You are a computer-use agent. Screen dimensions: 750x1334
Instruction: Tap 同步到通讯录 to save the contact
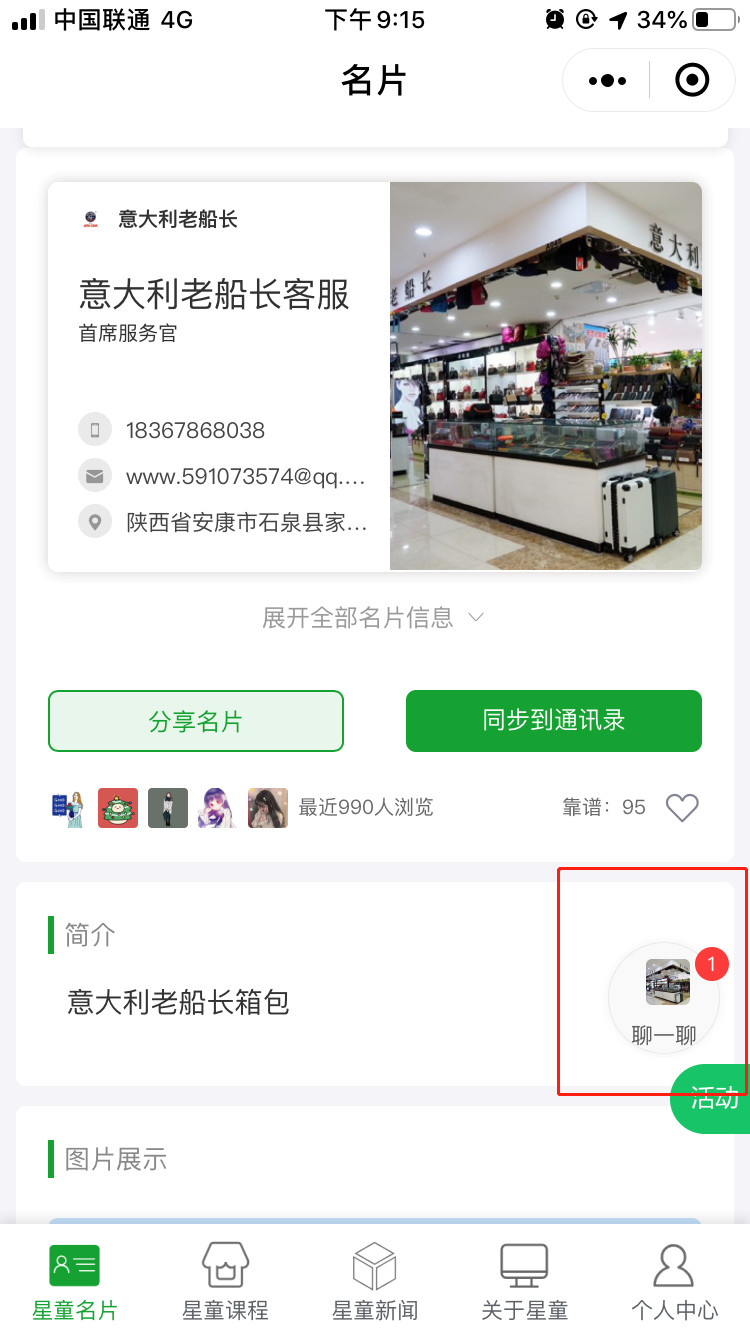[553, 721]
